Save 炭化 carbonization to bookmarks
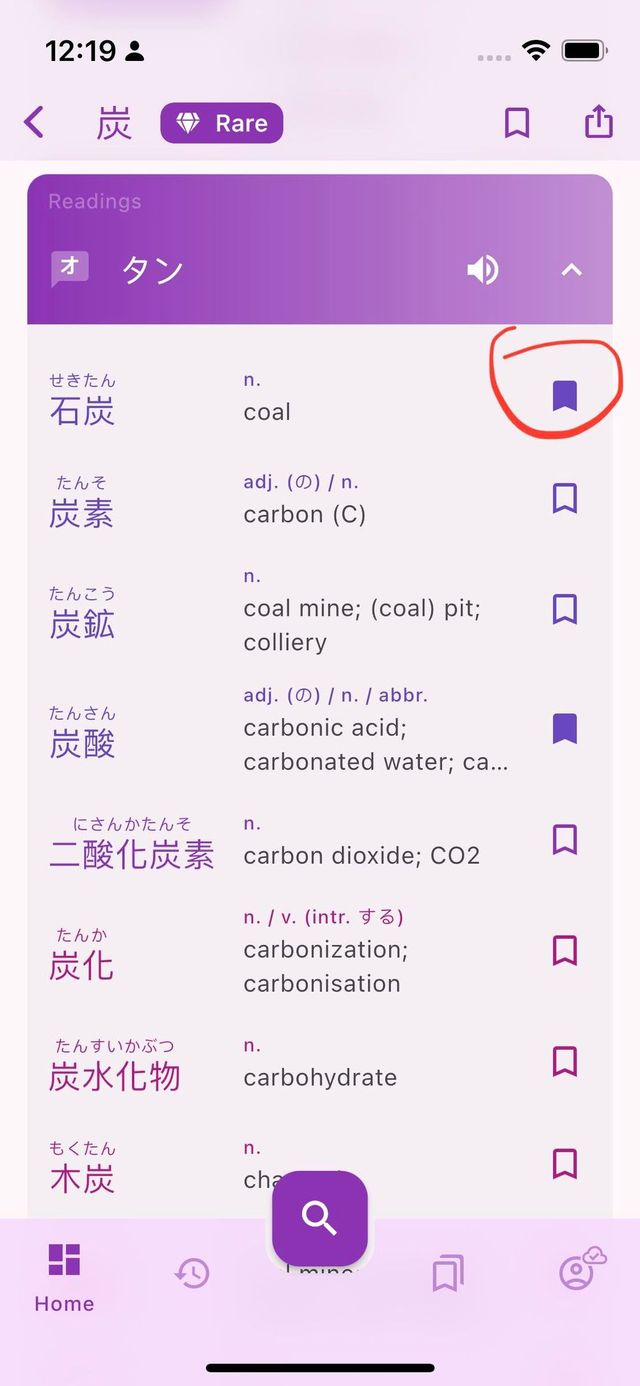 [x=565, y=949]
